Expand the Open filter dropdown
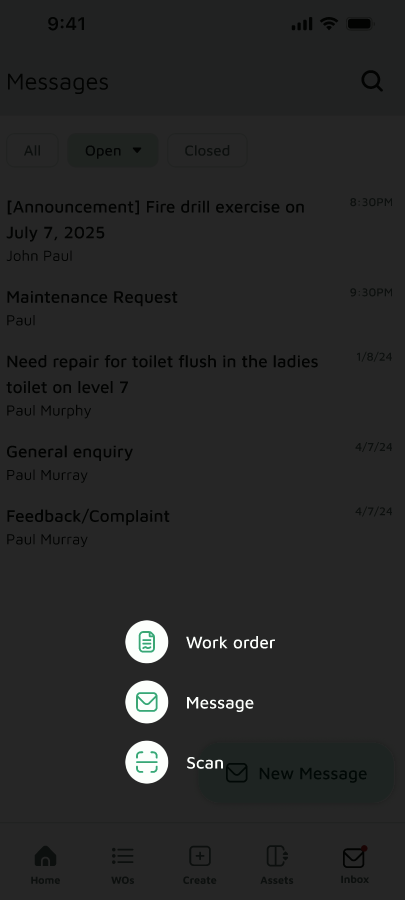Image resolution: width=405 pixels, height=900 pixels. (113, 150)
